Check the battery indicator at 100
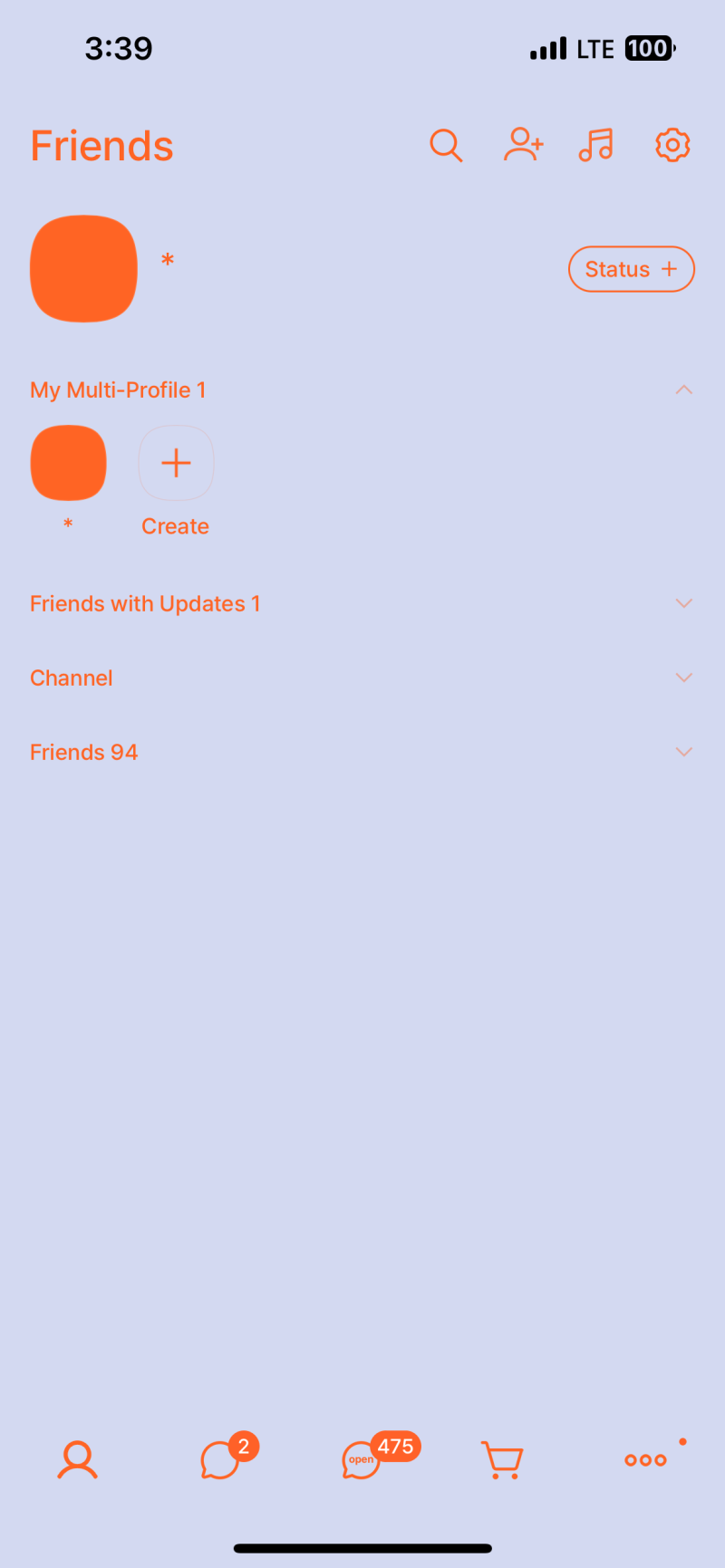 (649, 48)
